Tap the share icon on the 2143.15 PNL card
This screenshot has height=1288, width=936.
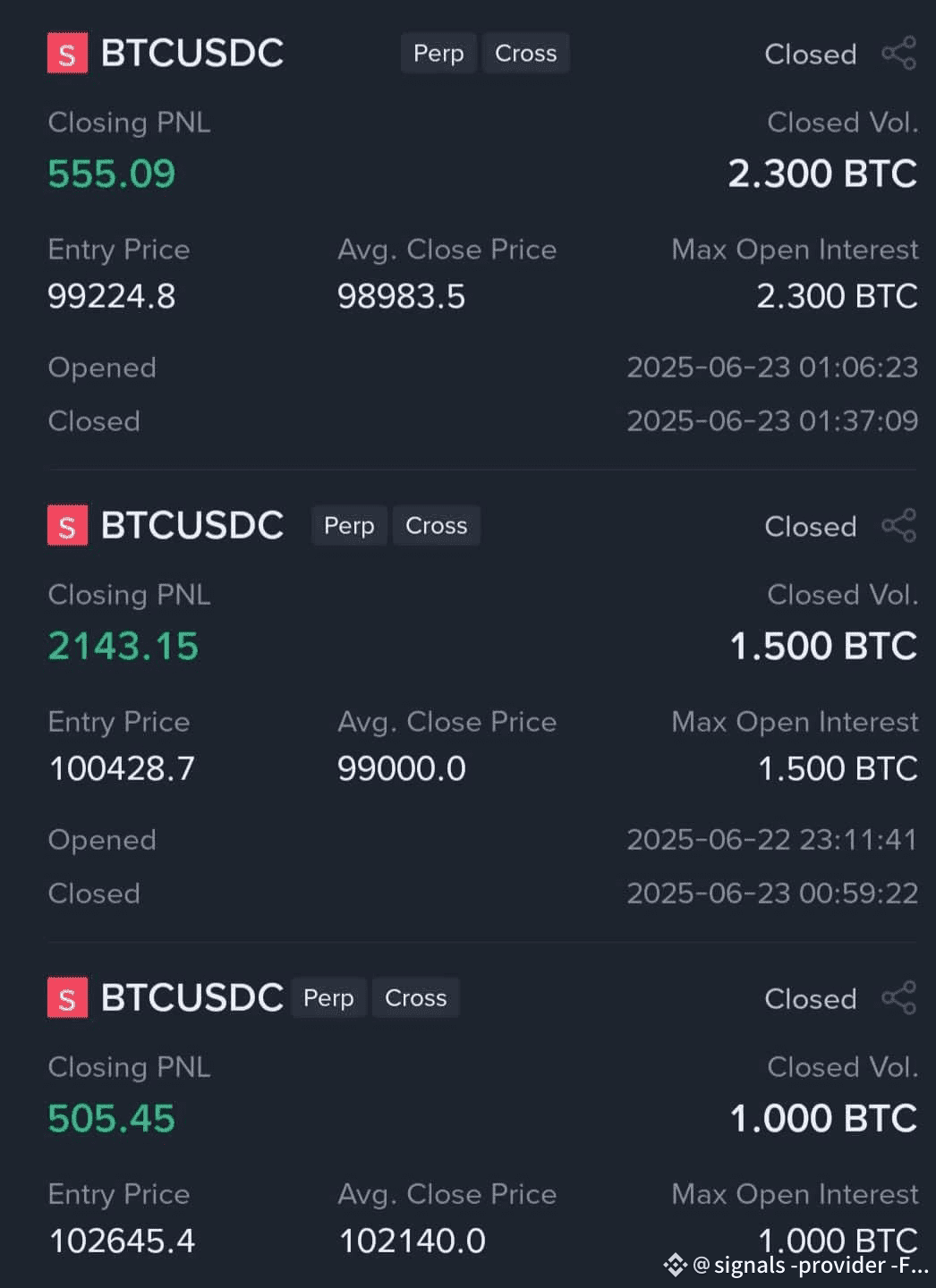(x=899, y=525)
